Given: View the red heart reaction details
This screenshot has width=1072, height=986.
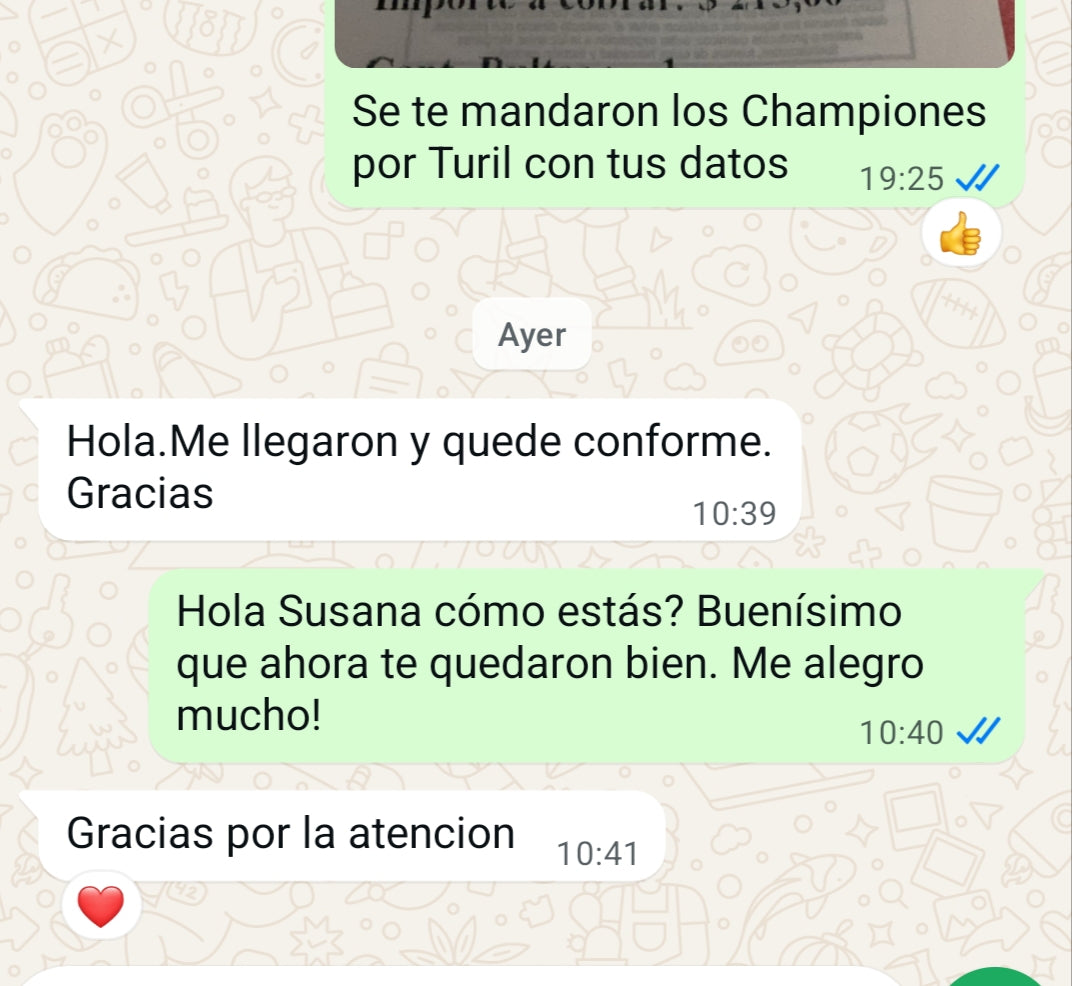Looking at the screenshot, I should click(100, 907).
